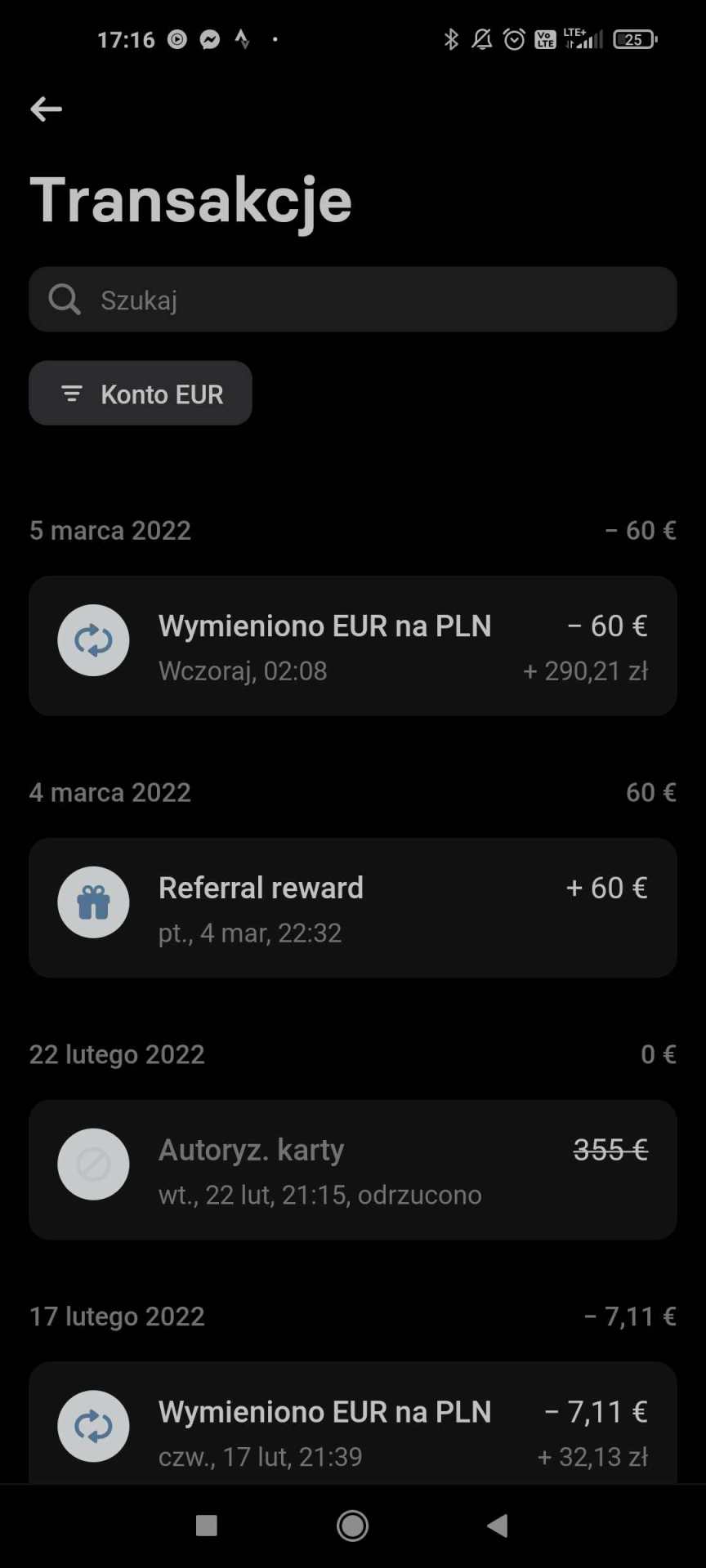Tap the Szukaj search input field

tap(353, 299)
